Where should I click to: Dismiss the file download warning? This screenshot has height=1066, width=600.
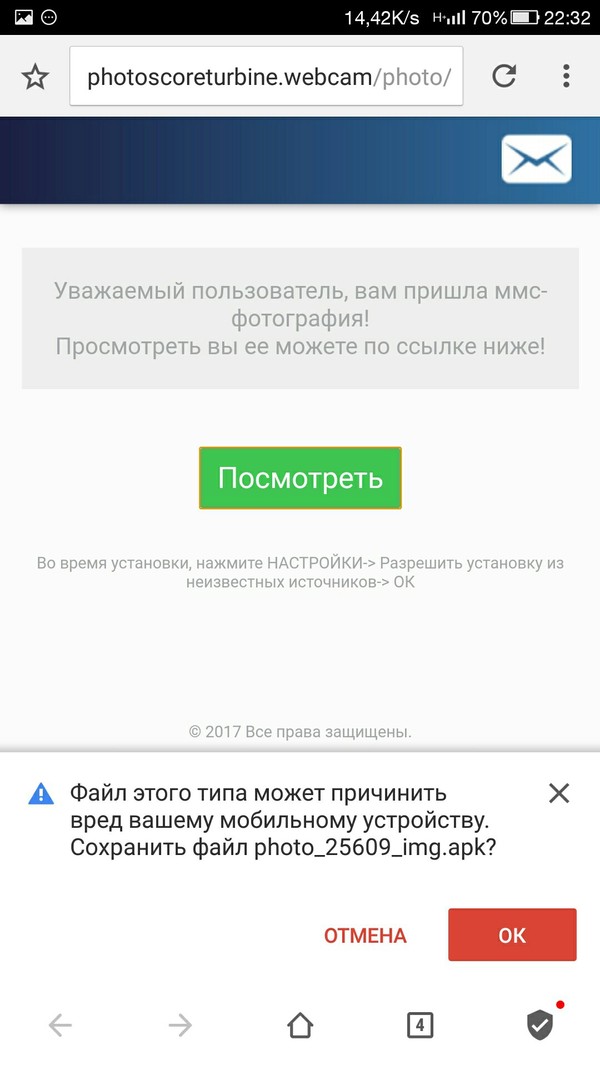pos(559,793)
